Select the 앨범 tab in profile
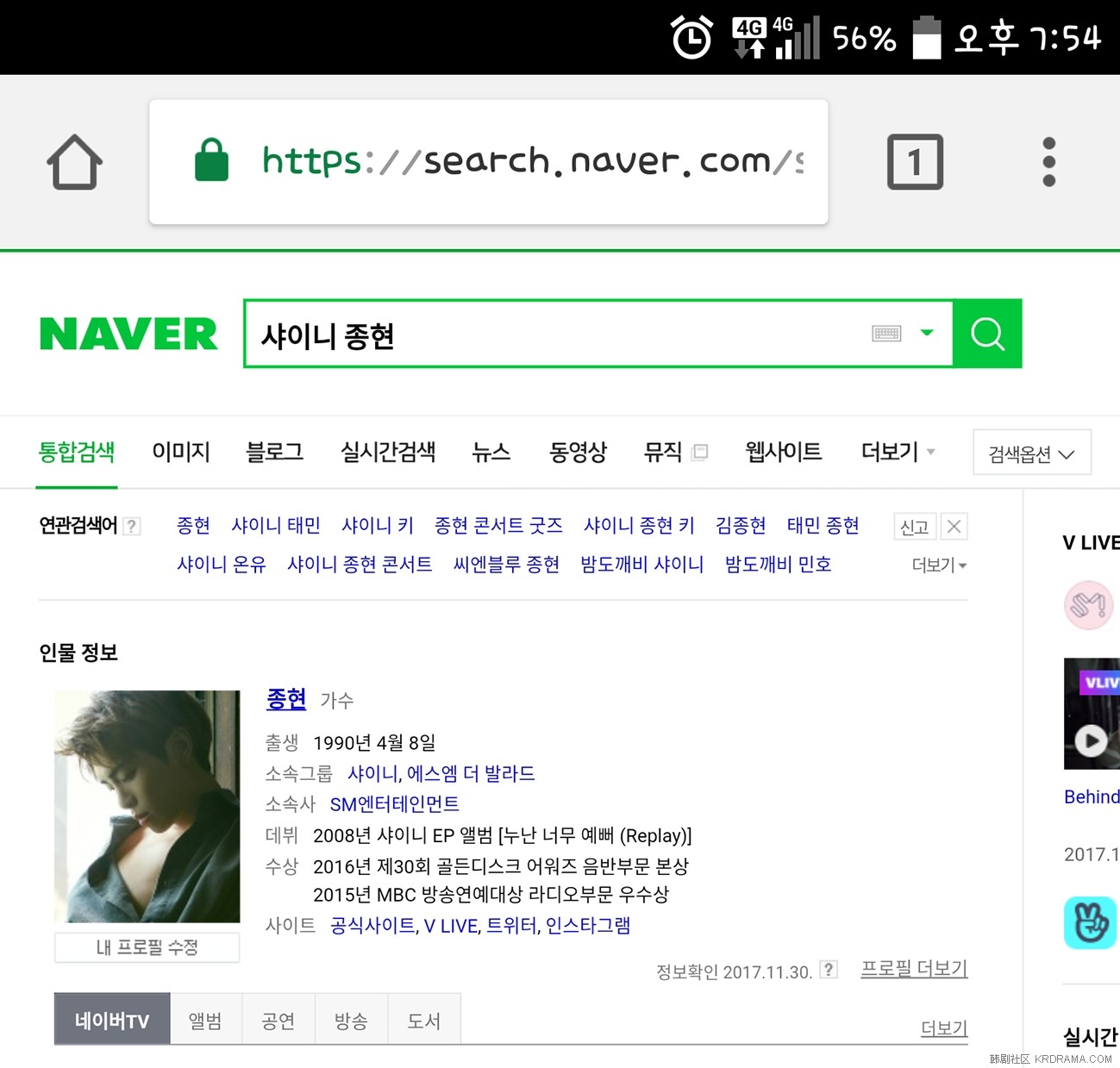This screenshot has width=1120, height=1068. tap(205, 1021)
